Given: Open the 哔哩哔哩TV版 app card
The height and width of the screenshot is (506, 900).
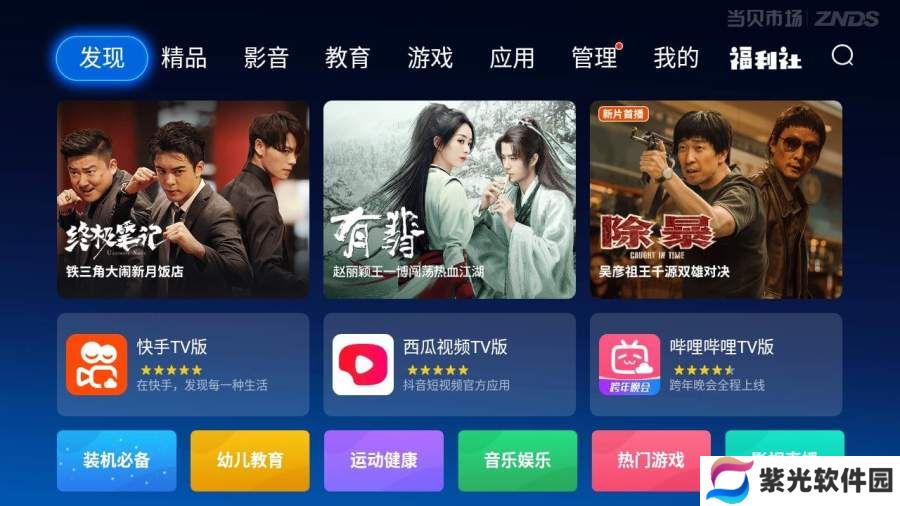Looking at the screenshot, I should (x=716, y=364).
